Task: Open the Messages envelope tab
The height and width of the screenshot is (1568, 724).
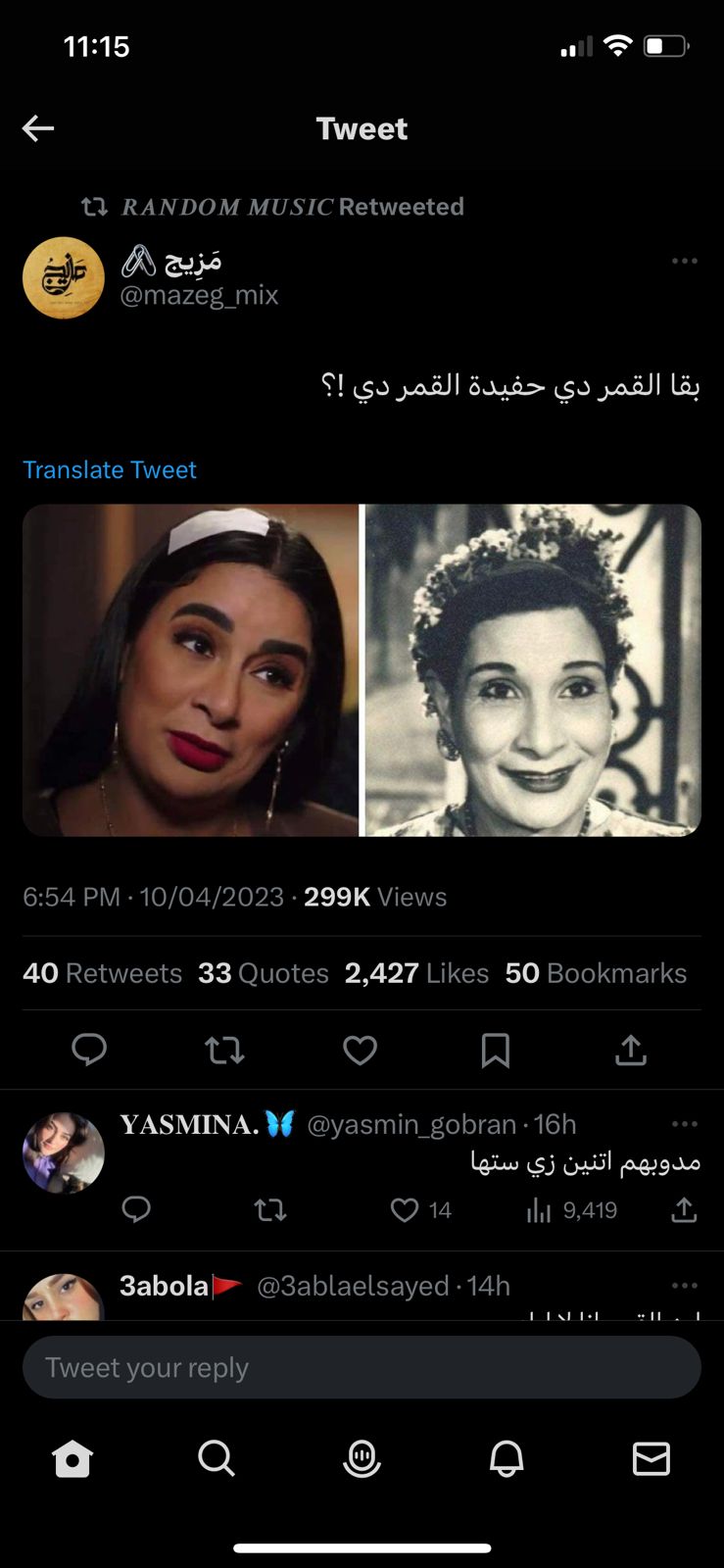Action: 651,1458
